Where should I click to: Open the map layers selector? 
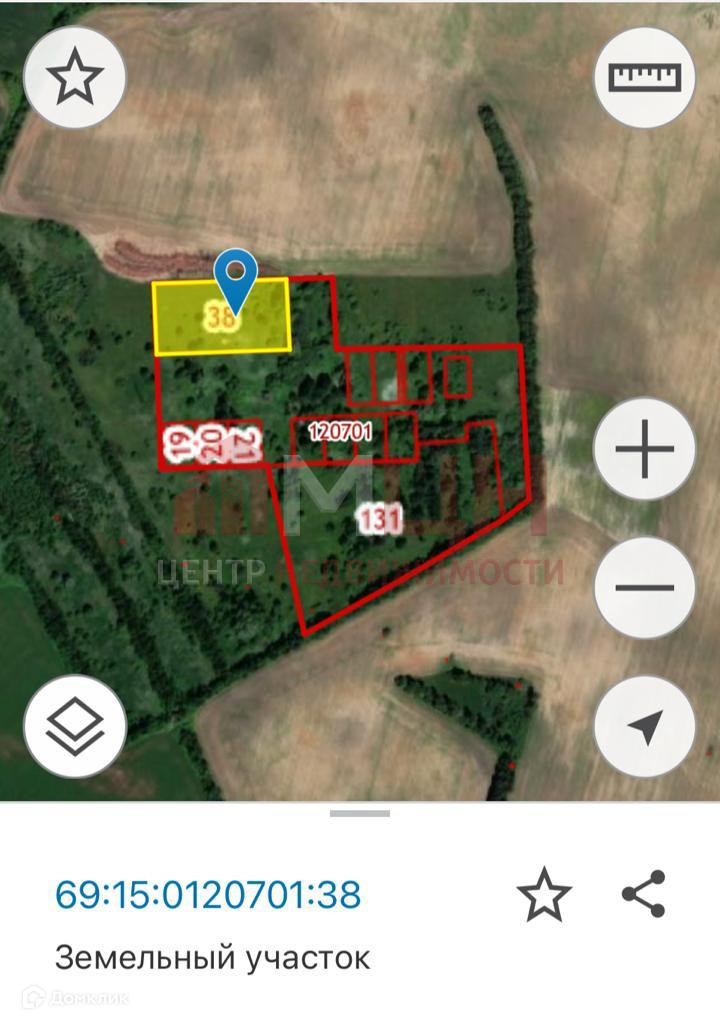[74, 725]
